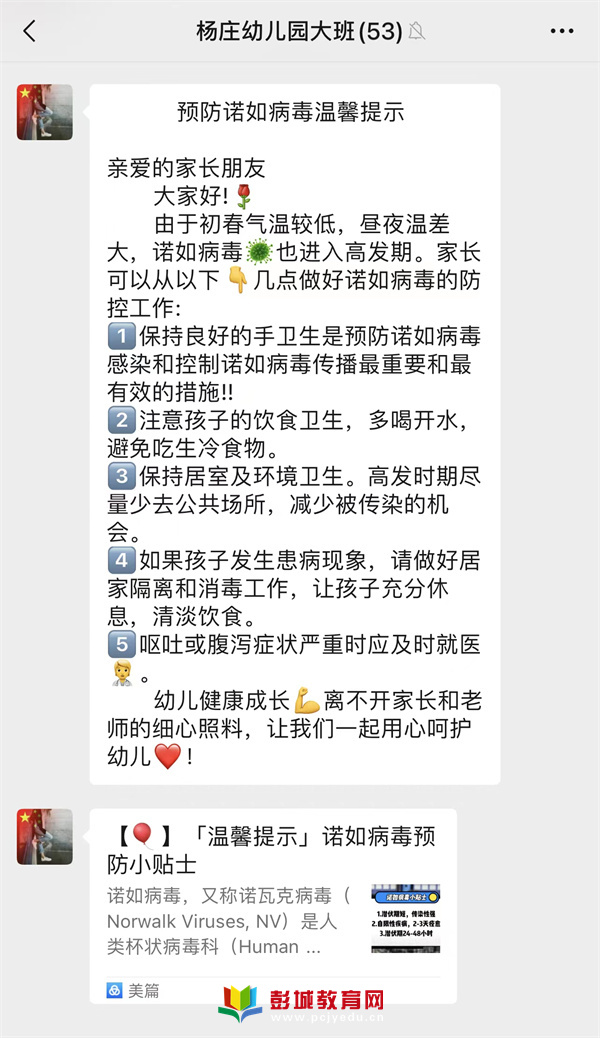This screenshot has width=600, height=1038.
Task: Open sender's avatar beside the 美篇 link card
Action: click(45, 836)
